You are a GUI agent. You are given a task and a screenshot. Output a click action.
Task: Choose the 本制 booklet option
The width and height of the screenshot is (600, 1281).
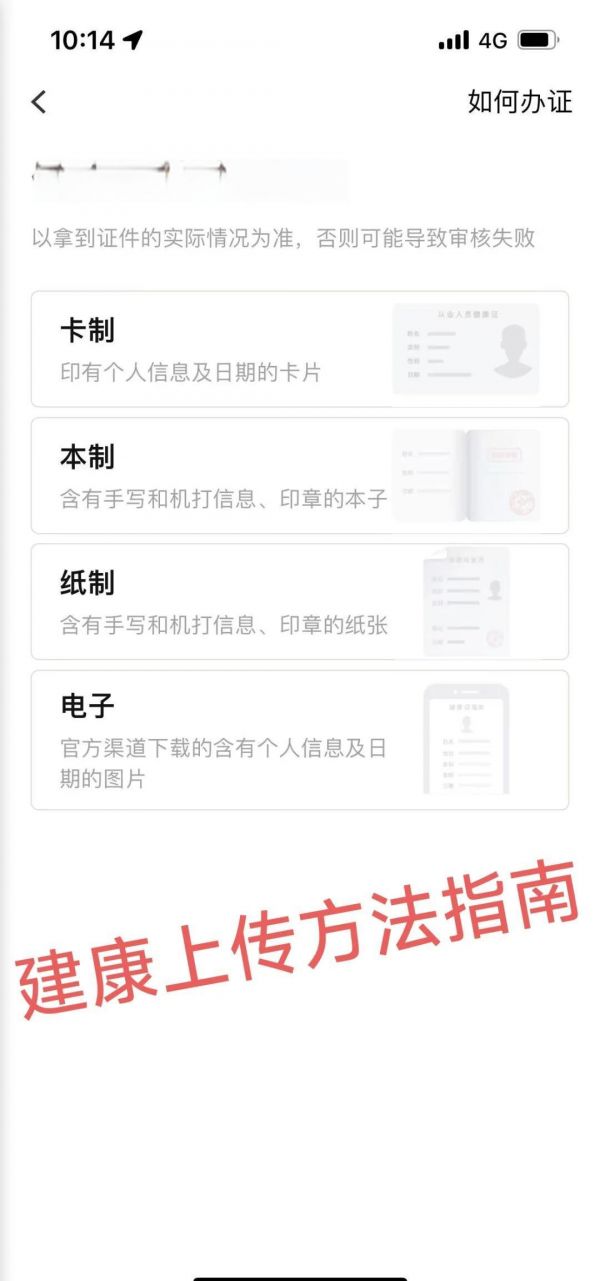(x=300, y=475)
